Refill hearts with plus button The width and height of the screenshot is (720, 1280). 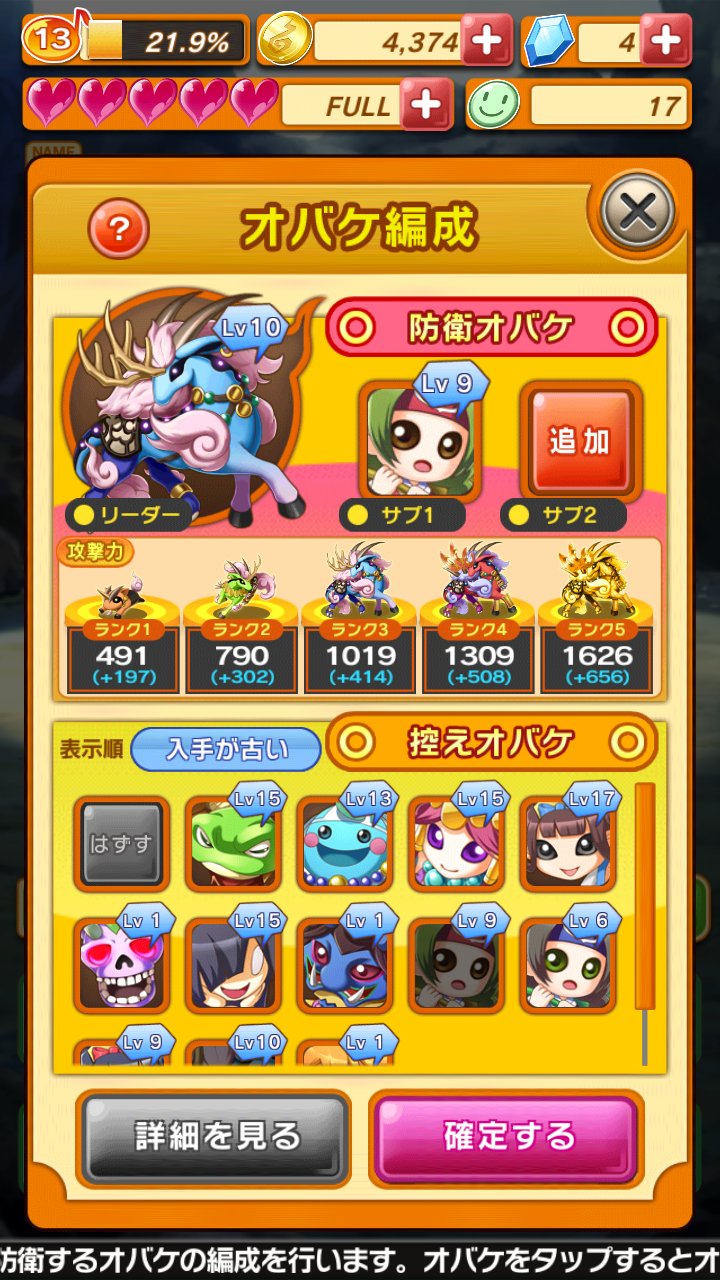tap(426, 105)
